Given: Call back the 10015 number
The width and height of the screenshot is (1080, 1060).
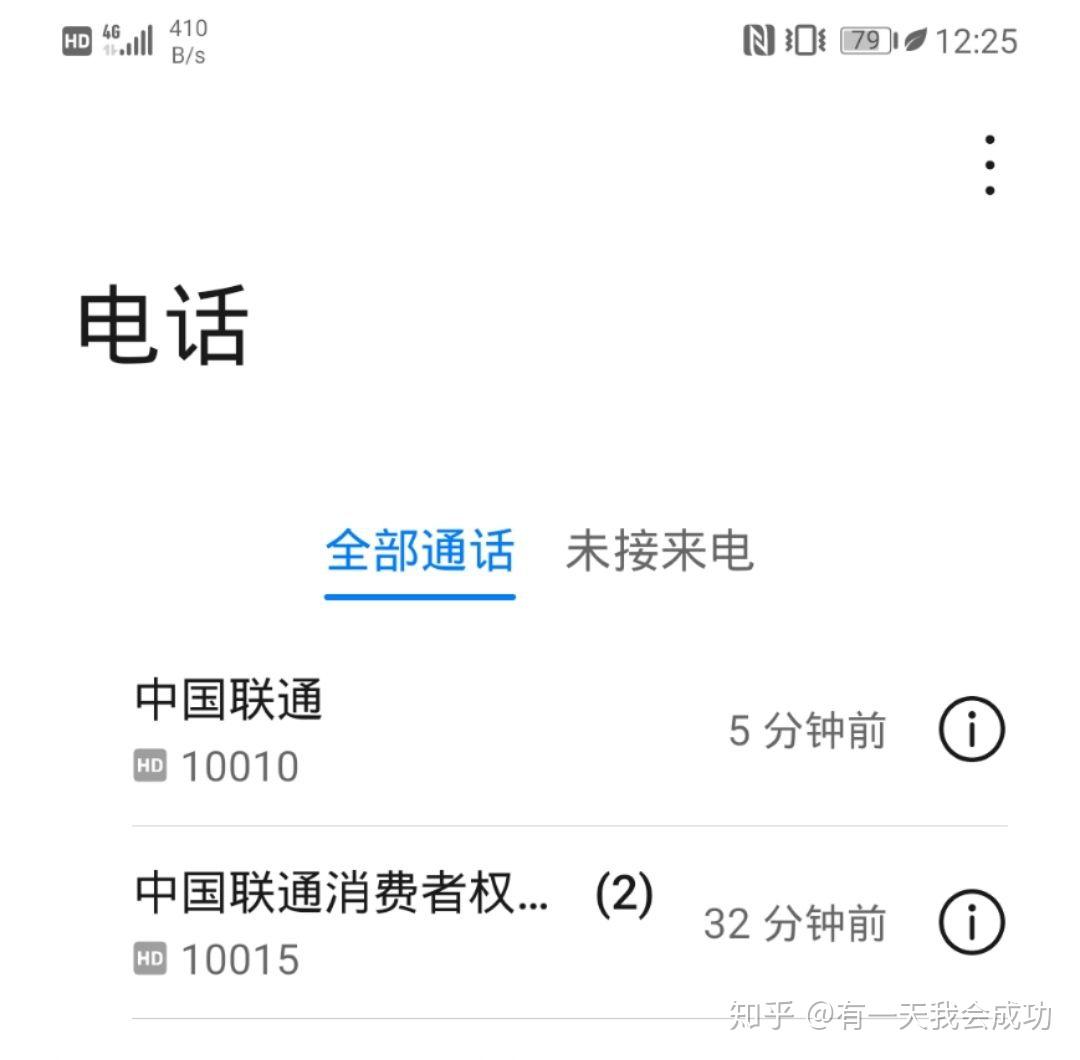Looking at the screenshot, I should click(400, 923).
